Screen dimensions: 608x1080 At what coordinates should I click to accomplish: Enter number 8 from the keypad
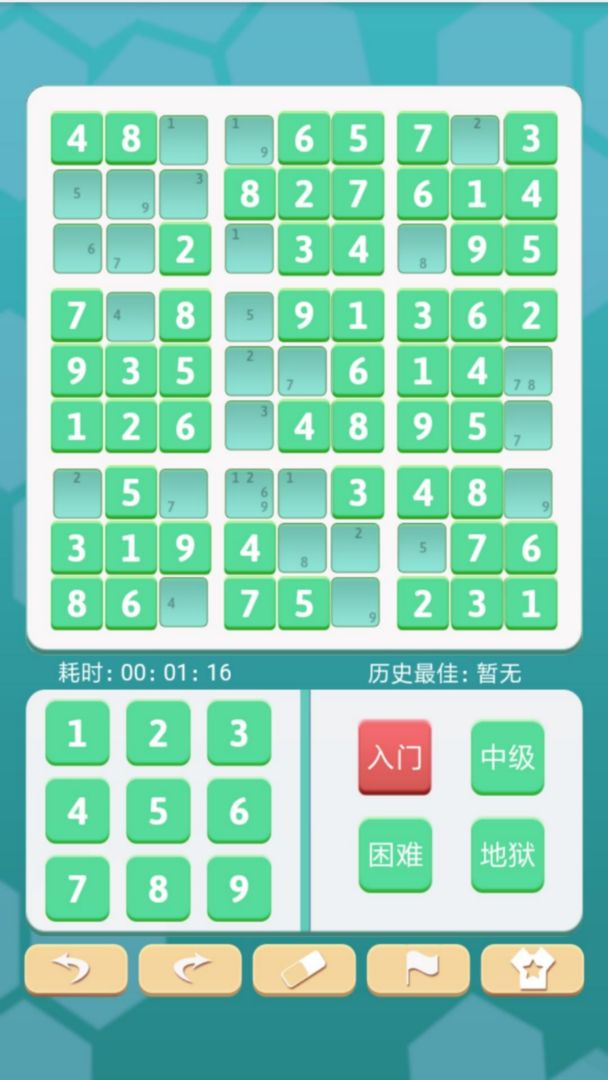pyautogui.click(x=158, y=888)
